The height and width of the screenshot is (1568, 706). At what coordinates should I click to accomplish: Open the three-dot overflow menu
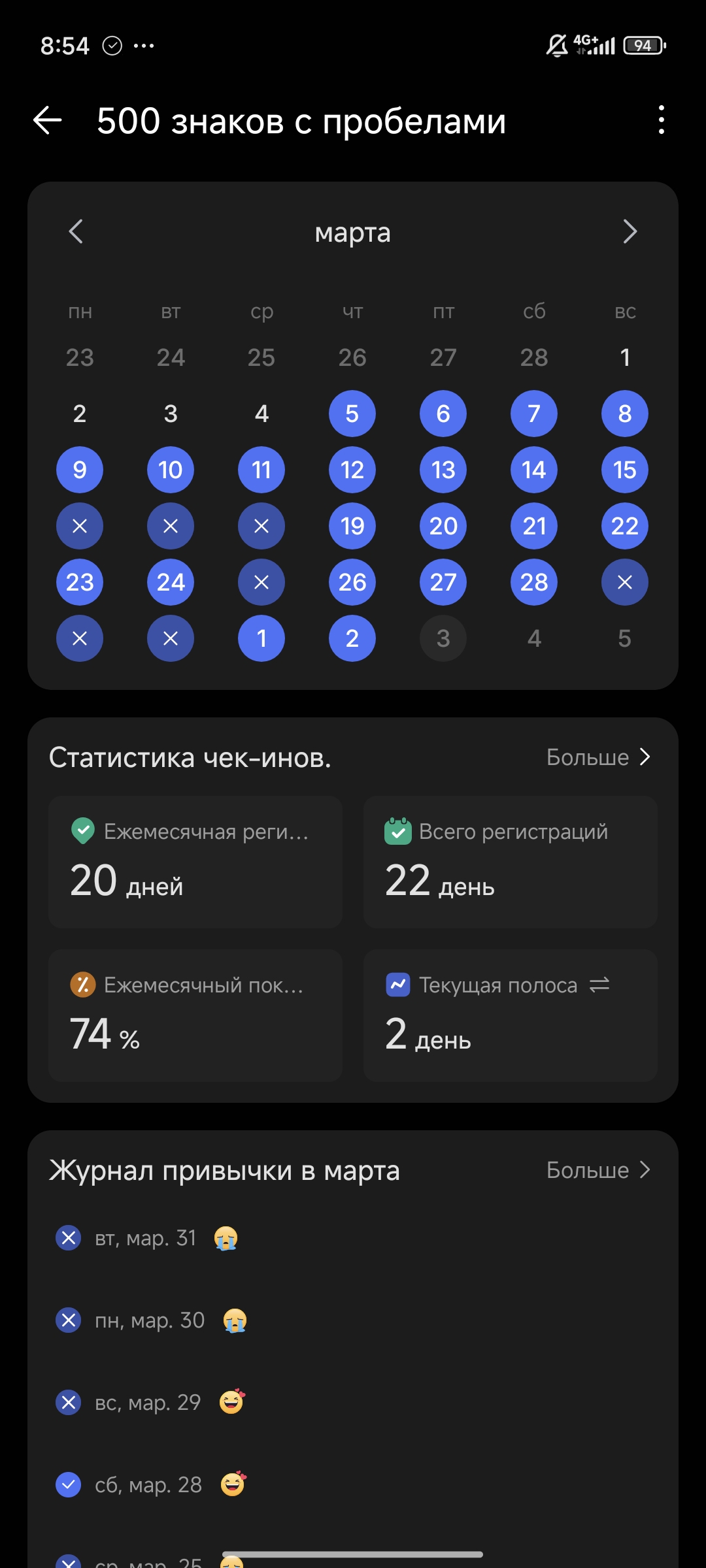662,120
